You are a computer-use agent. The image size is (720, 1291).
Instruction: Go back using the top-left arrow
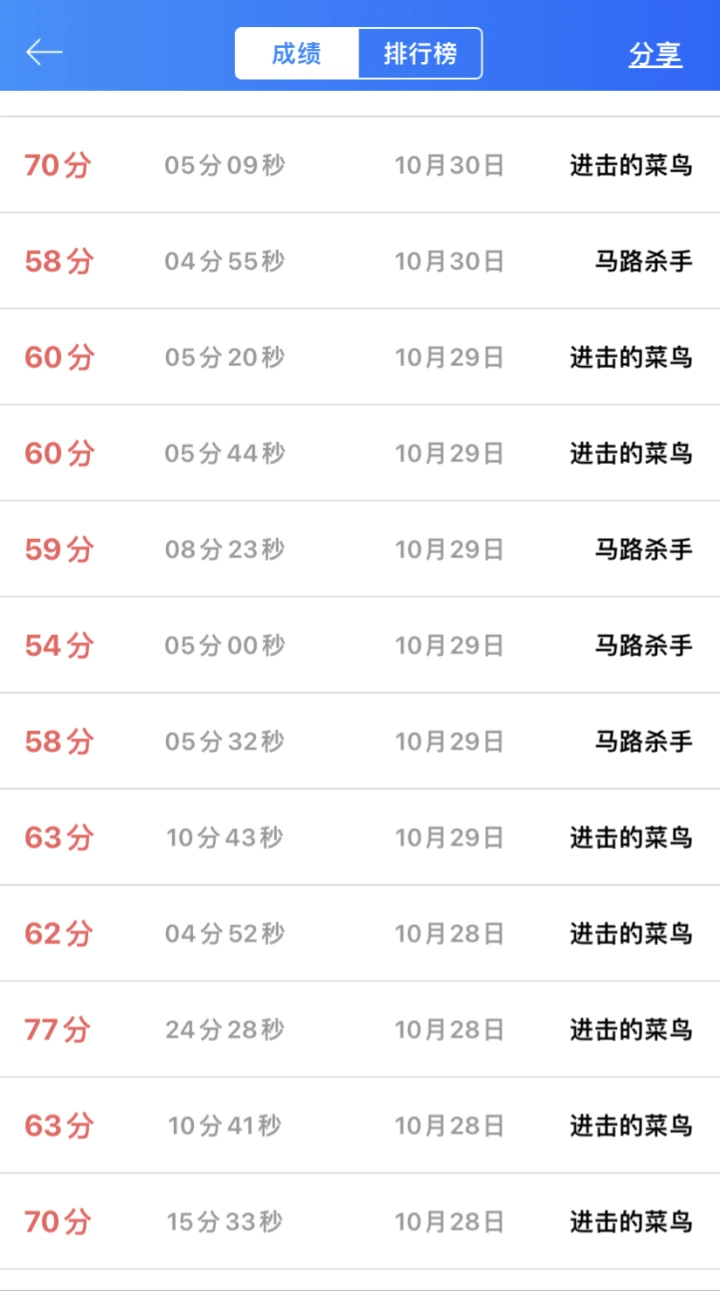click(x=44, y=53)
